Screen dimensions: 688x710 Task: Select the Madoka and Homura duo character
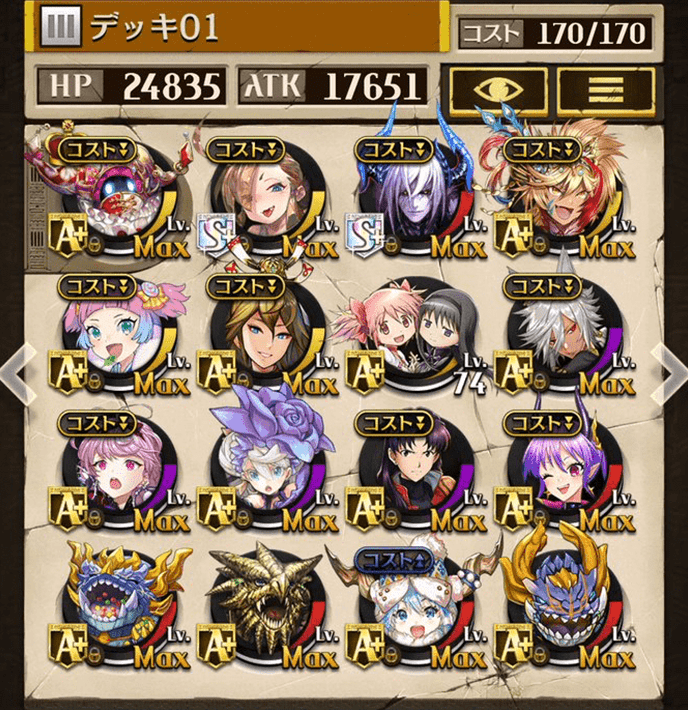(411, 330)
